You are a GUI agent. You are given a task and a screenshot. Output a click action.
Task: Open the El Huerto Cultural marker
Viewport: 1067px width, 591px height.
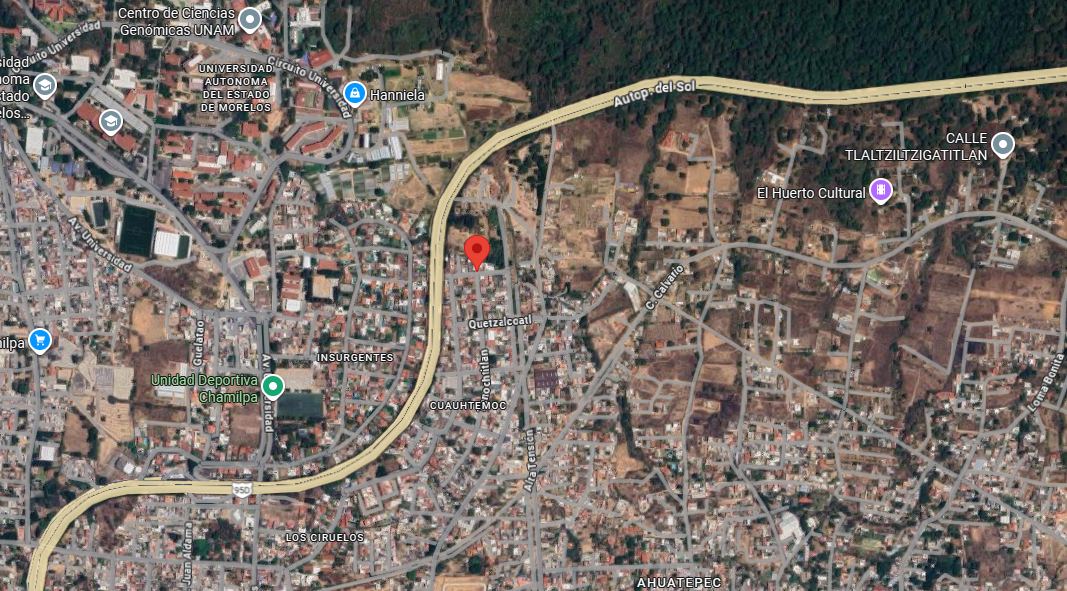click(x=881, y=191)
